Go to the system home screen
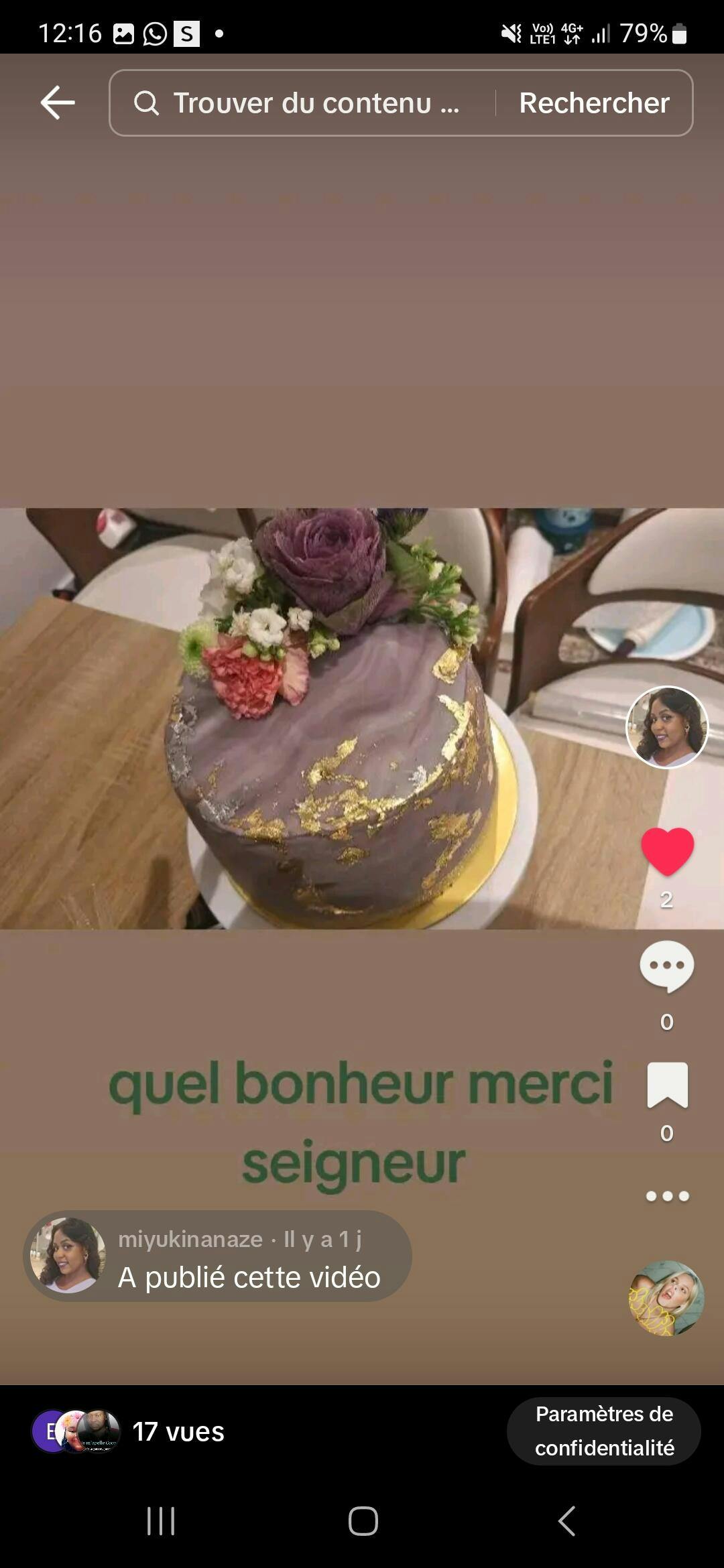 click(x=363, y=1521)
